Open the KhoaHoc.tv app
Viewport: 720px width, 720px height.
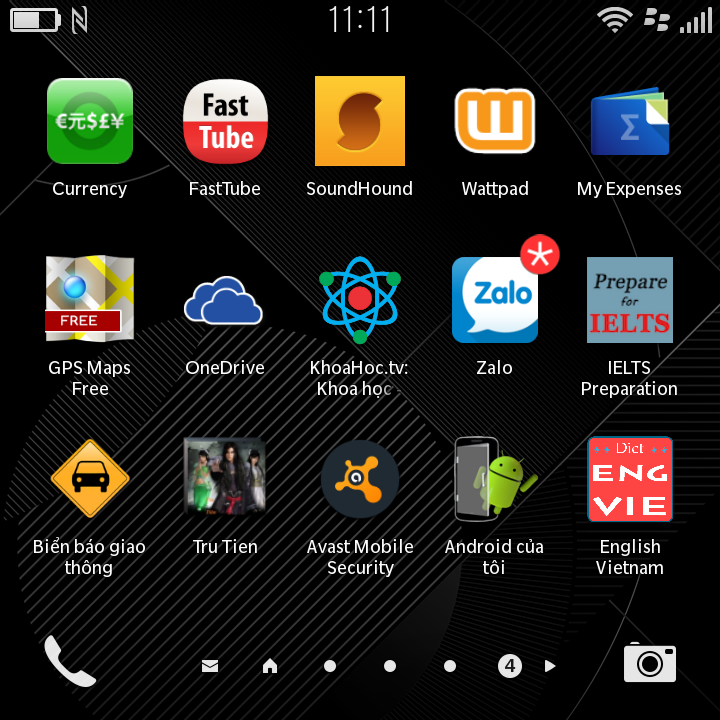pyautogui.click(x=360, y=300)
